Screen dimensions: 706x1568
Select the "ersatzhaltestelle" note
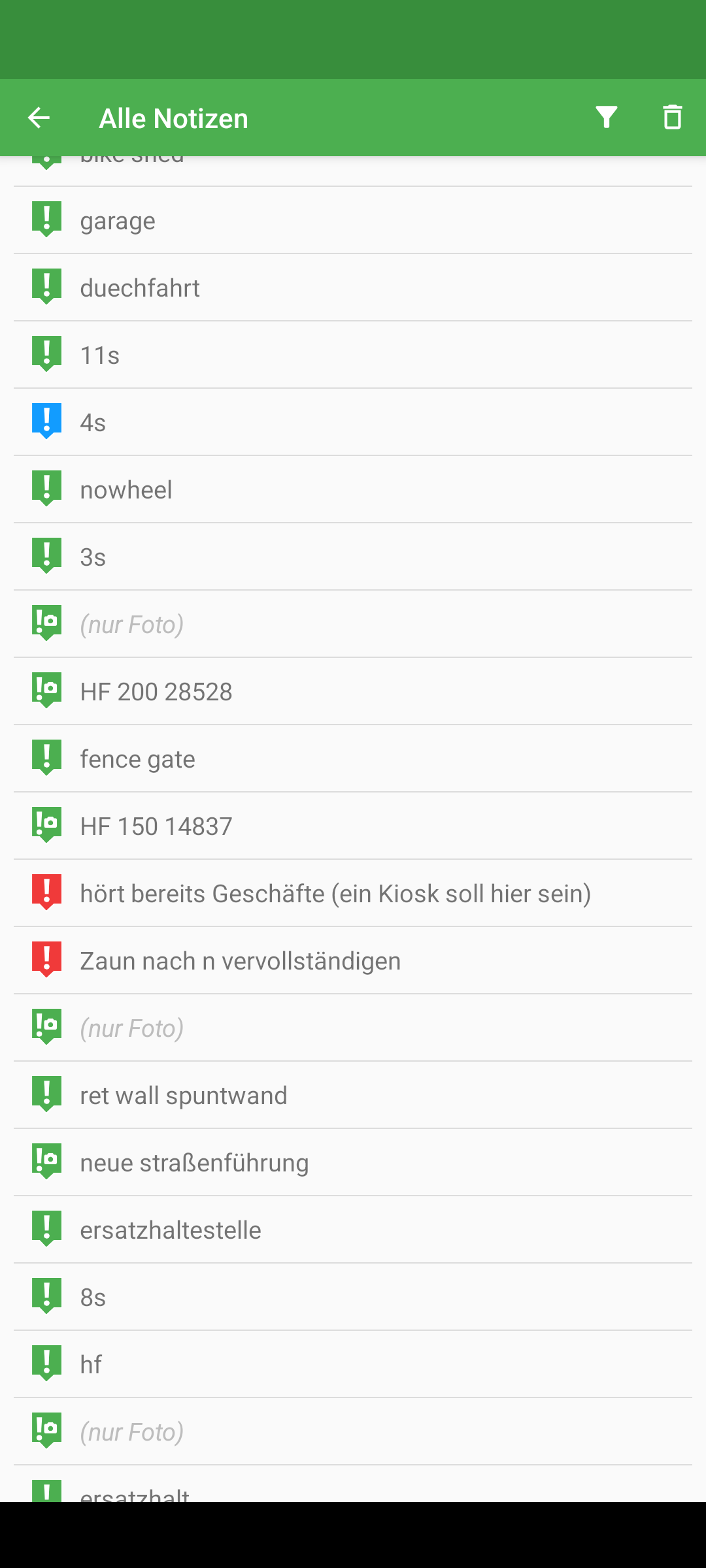353,1230
